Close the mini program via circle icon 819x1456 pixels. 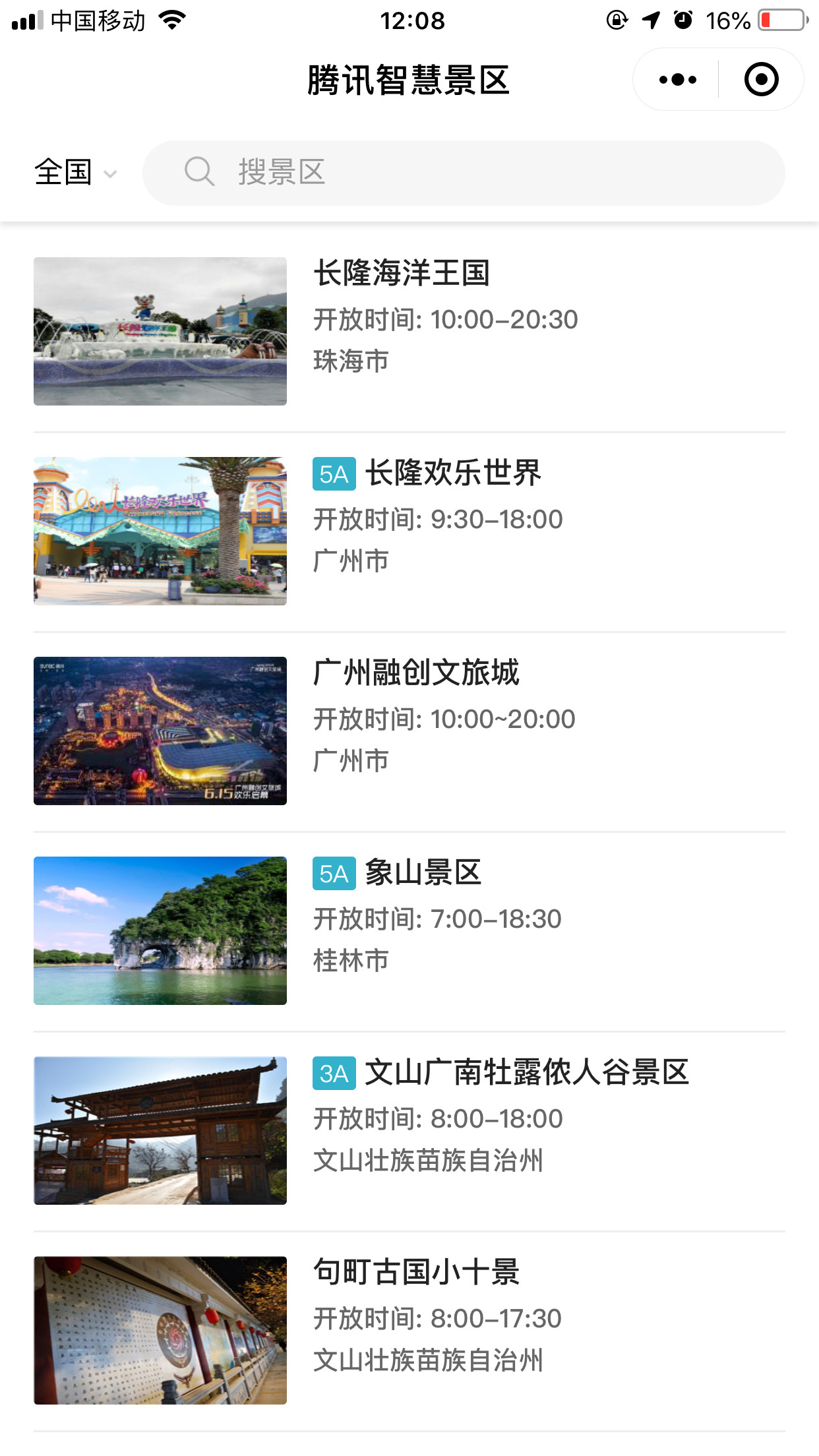point(761,80)
